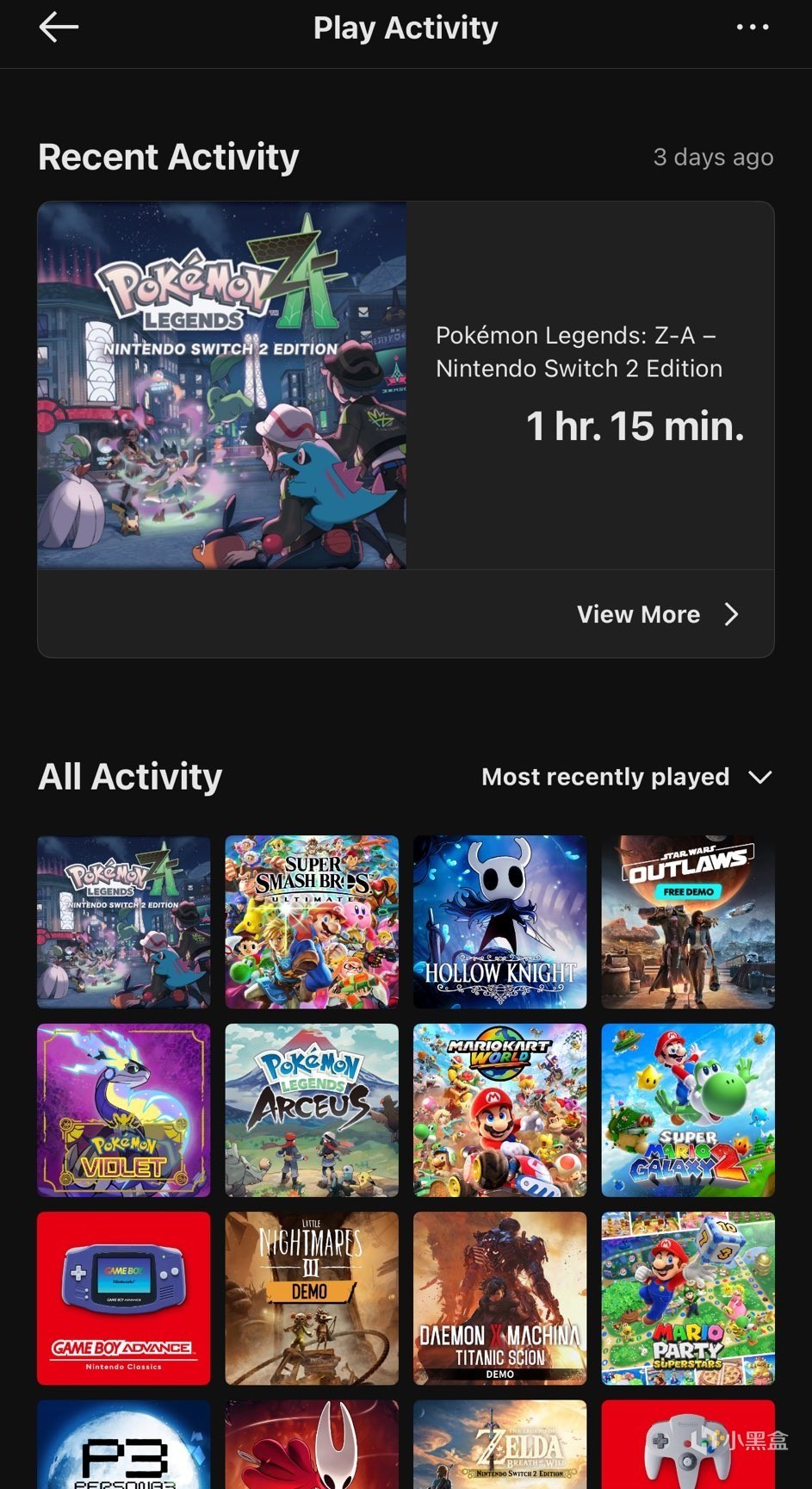
Task: Open Zelda Breath of the Wild tile
Action: [x=499, y=1447]
